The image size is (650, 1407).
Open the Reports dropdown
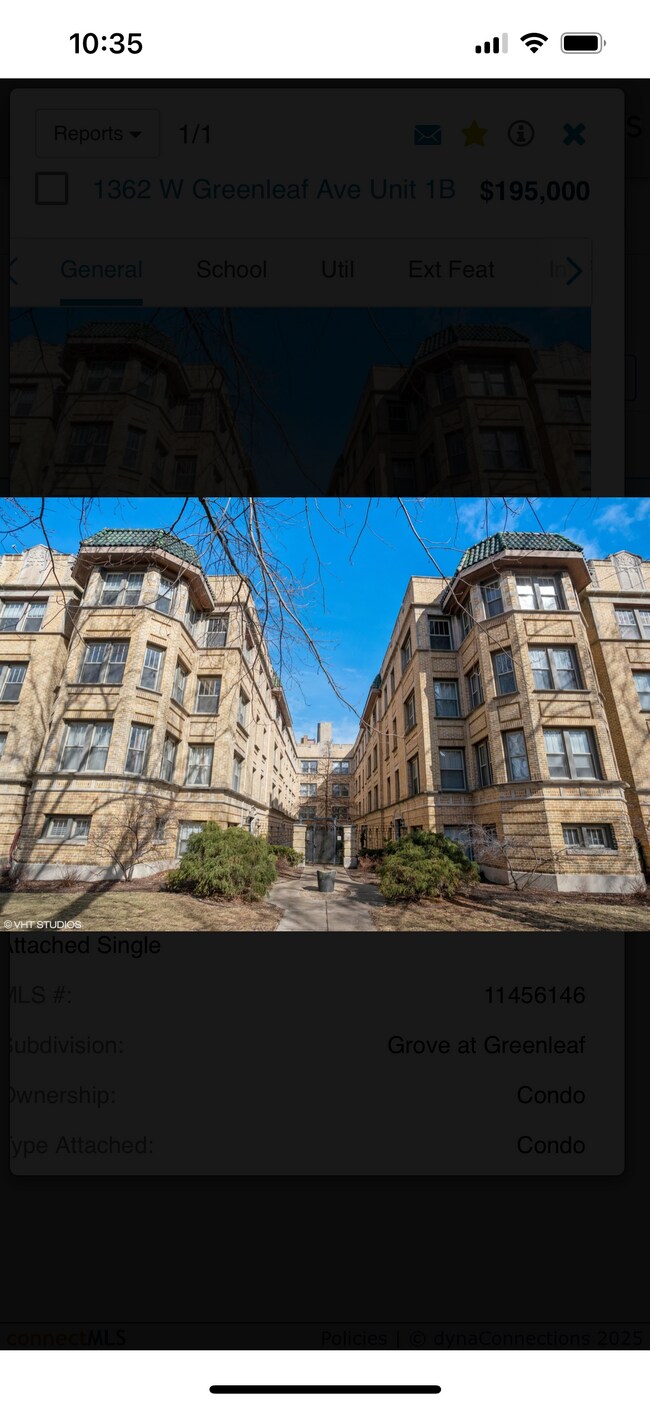click(97, 134)
